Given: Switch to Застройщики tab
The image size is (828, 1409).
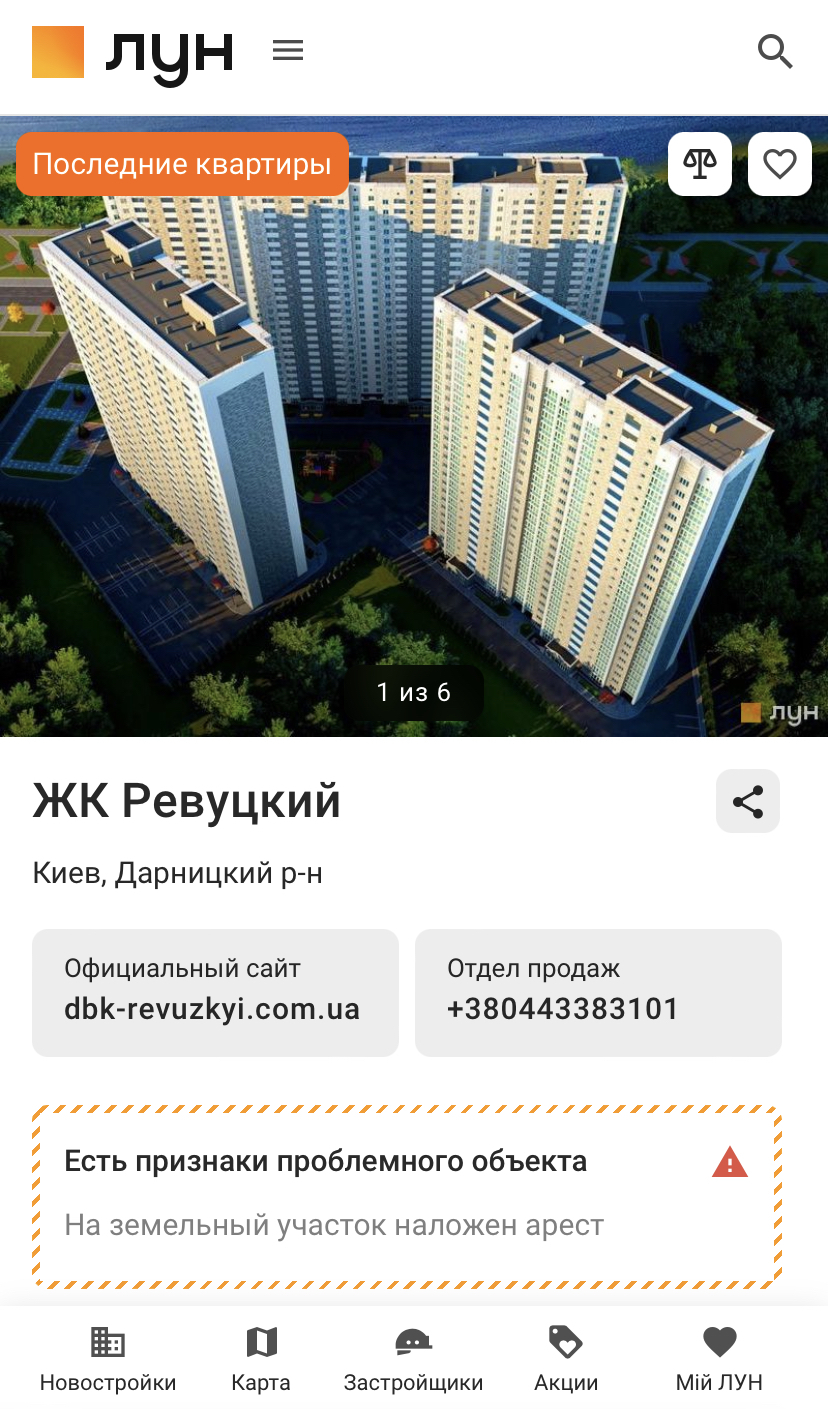Looking at the screenshot, I should pyautogui.click(x=413, y=1359).
